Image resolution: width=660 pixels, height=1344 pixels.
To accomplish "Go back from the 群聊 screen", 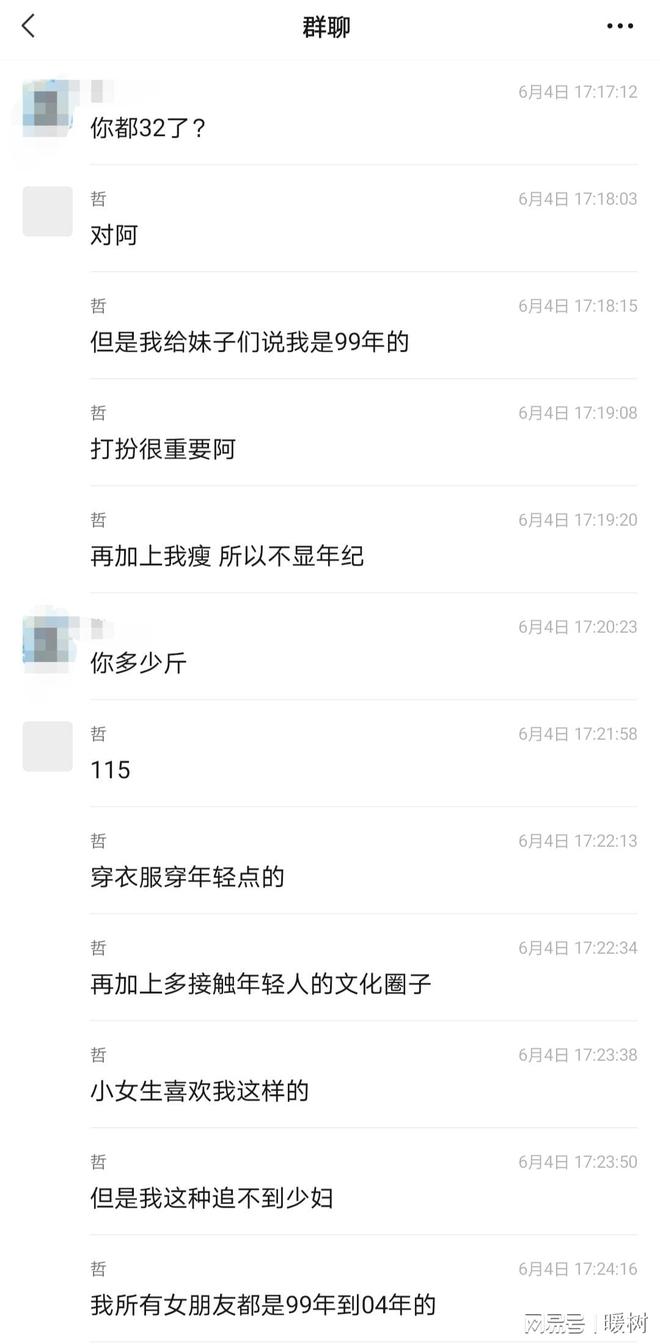I will click(x=28, y=26).
